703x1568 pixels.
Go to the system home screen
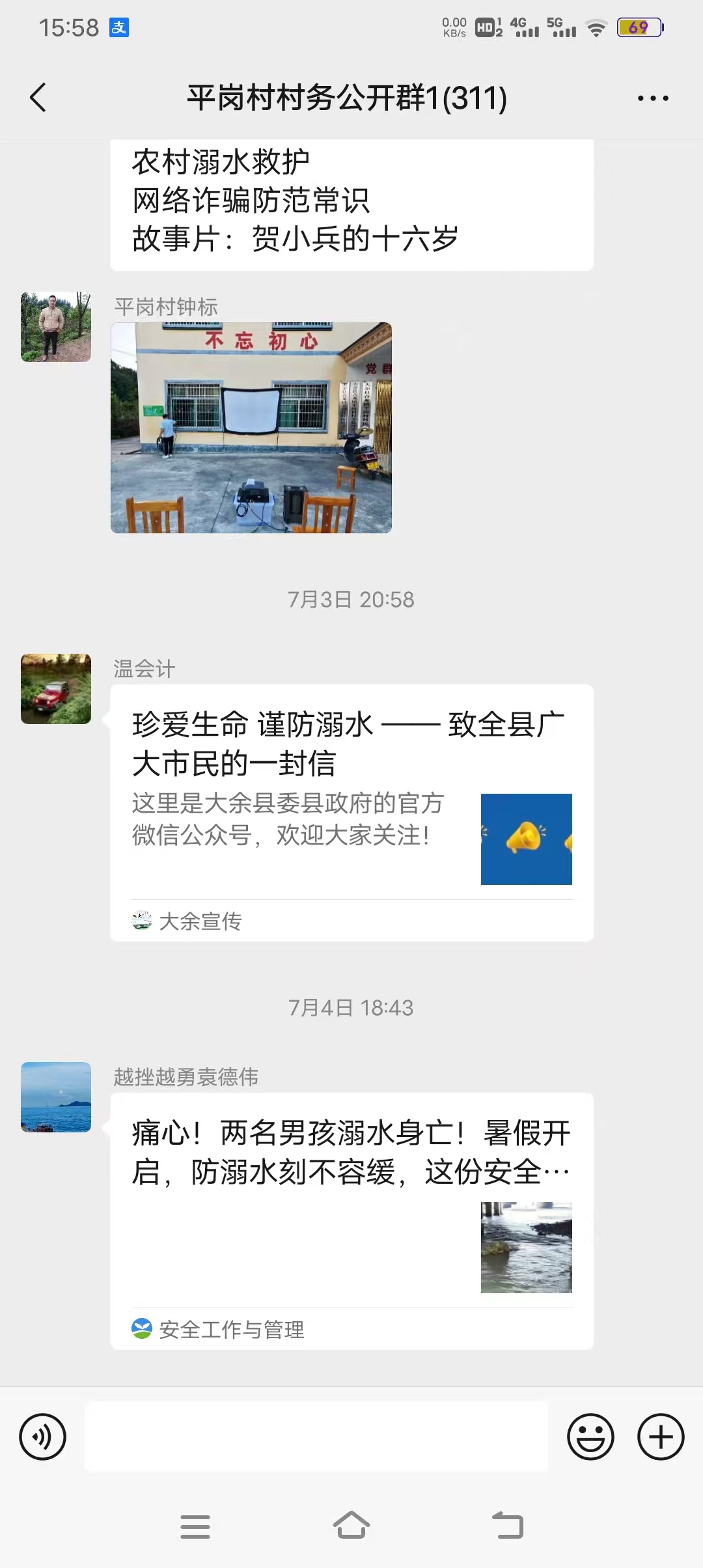coord(351,1526)
